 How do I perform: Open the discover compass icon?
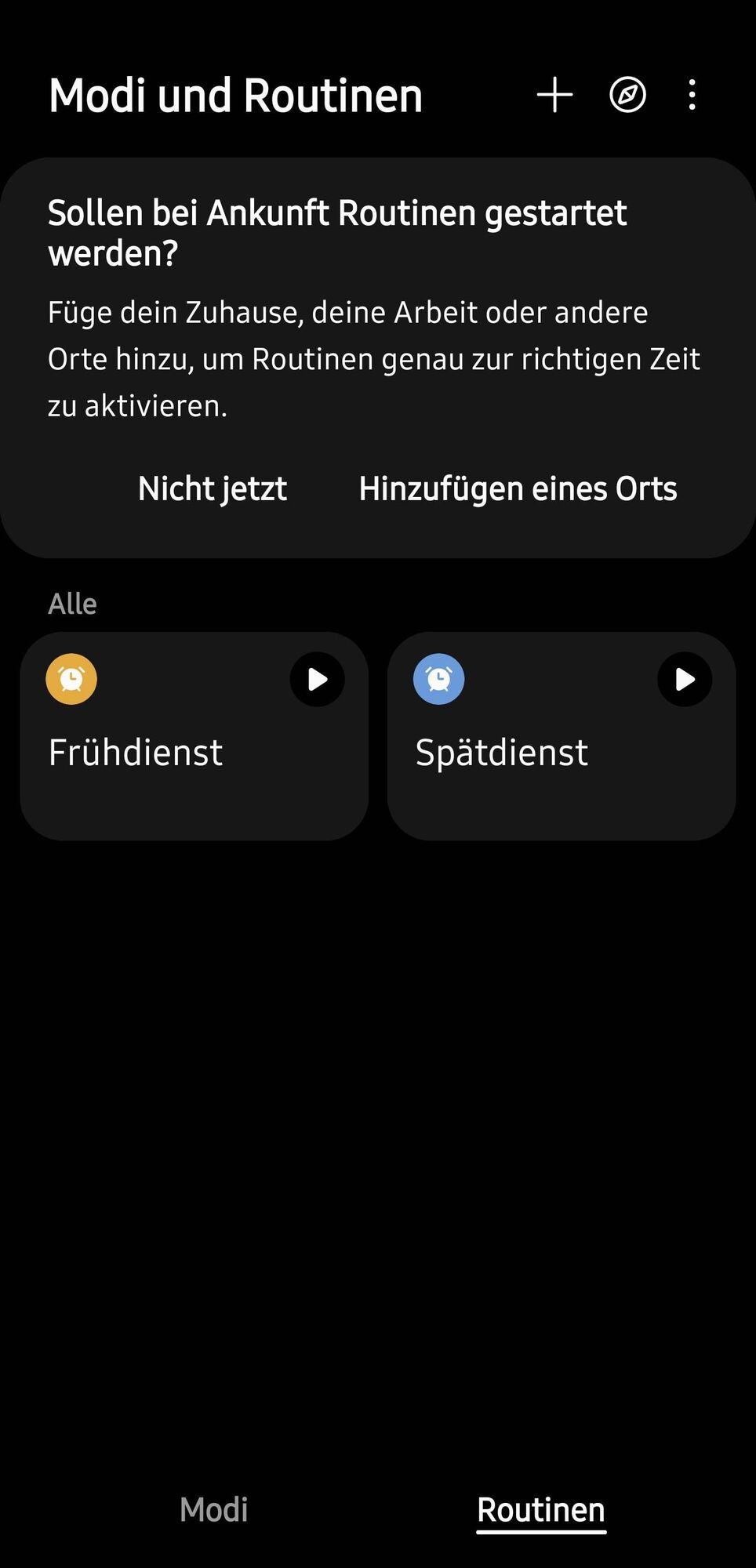tap(627, 95)
